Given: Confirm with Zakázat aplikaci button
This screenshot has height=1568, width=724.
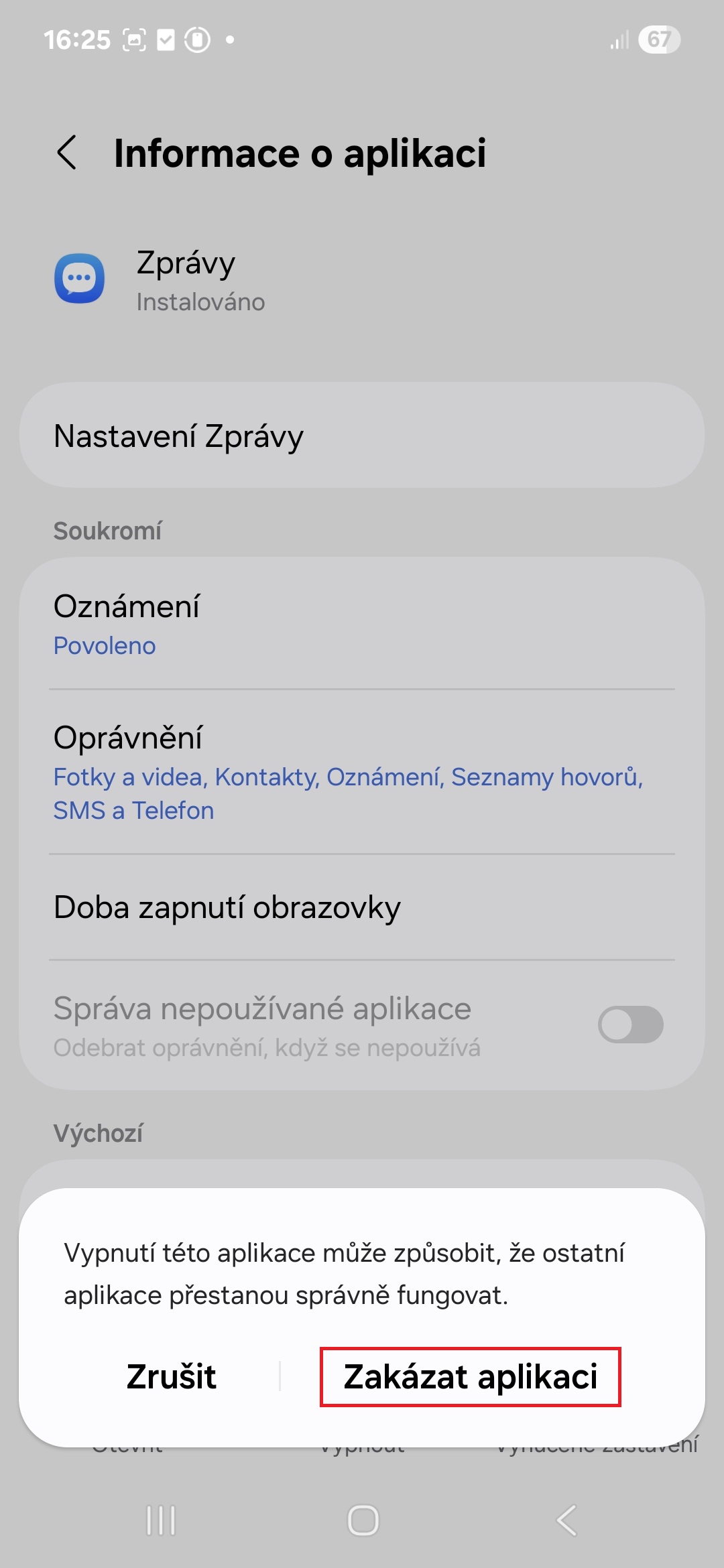Looking at the screenshot, I should coord(471,1377).
